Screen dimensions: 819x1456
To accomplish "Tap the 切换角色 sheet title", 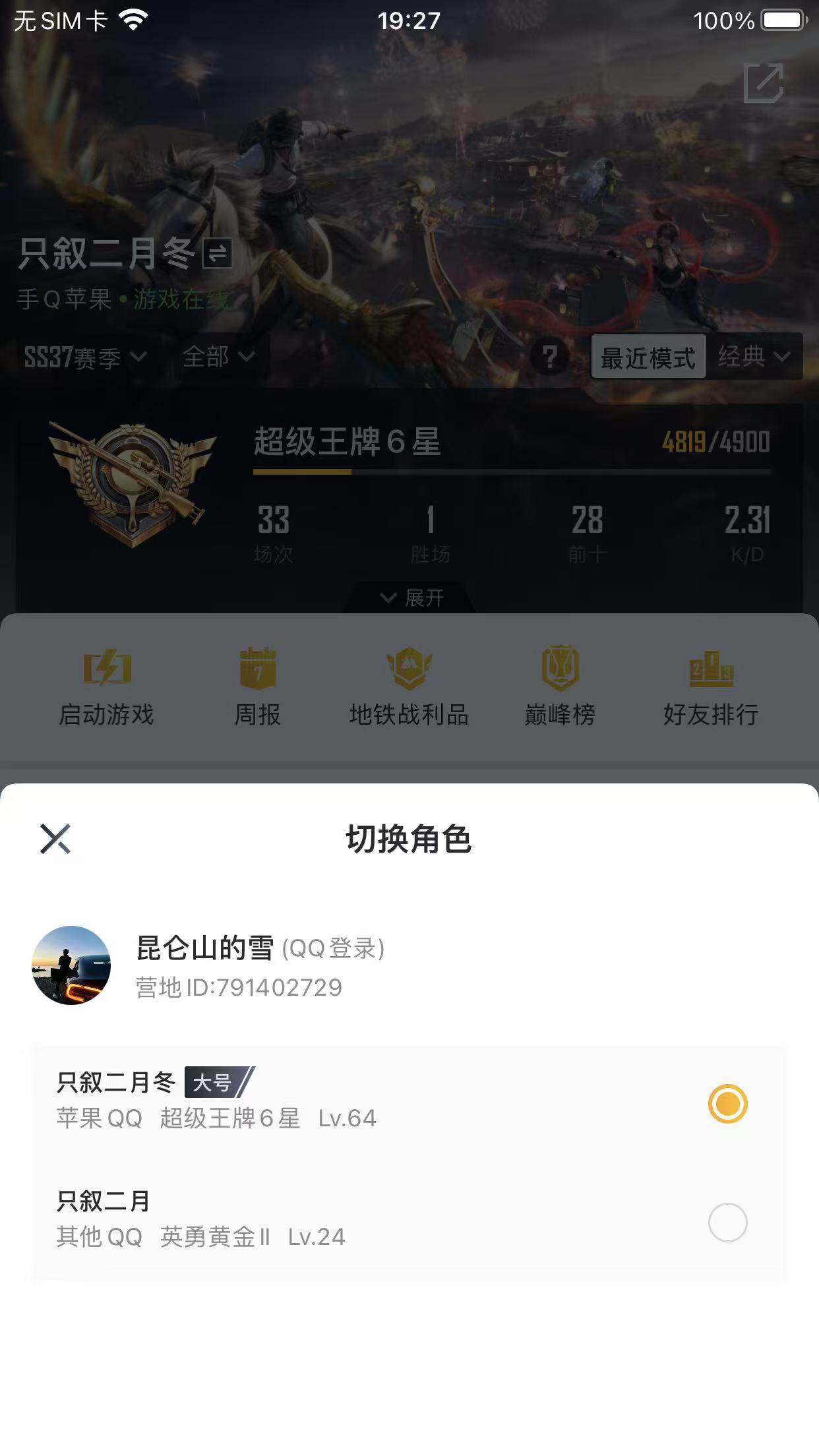I will pyautogui.click(x=409, y=840).
